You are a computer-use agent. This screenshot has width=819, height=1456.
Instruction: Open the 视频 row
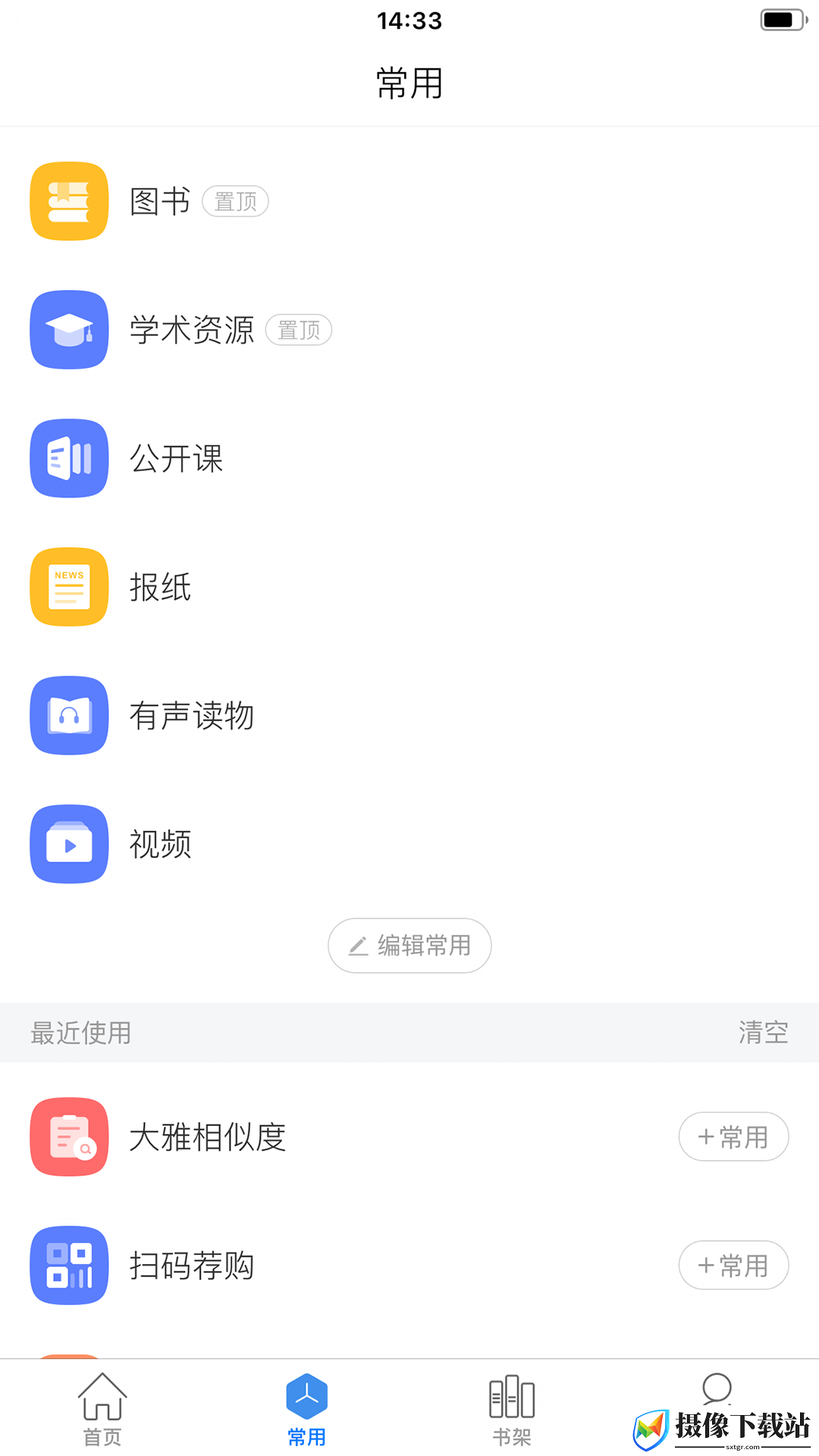tap(409, 844)
